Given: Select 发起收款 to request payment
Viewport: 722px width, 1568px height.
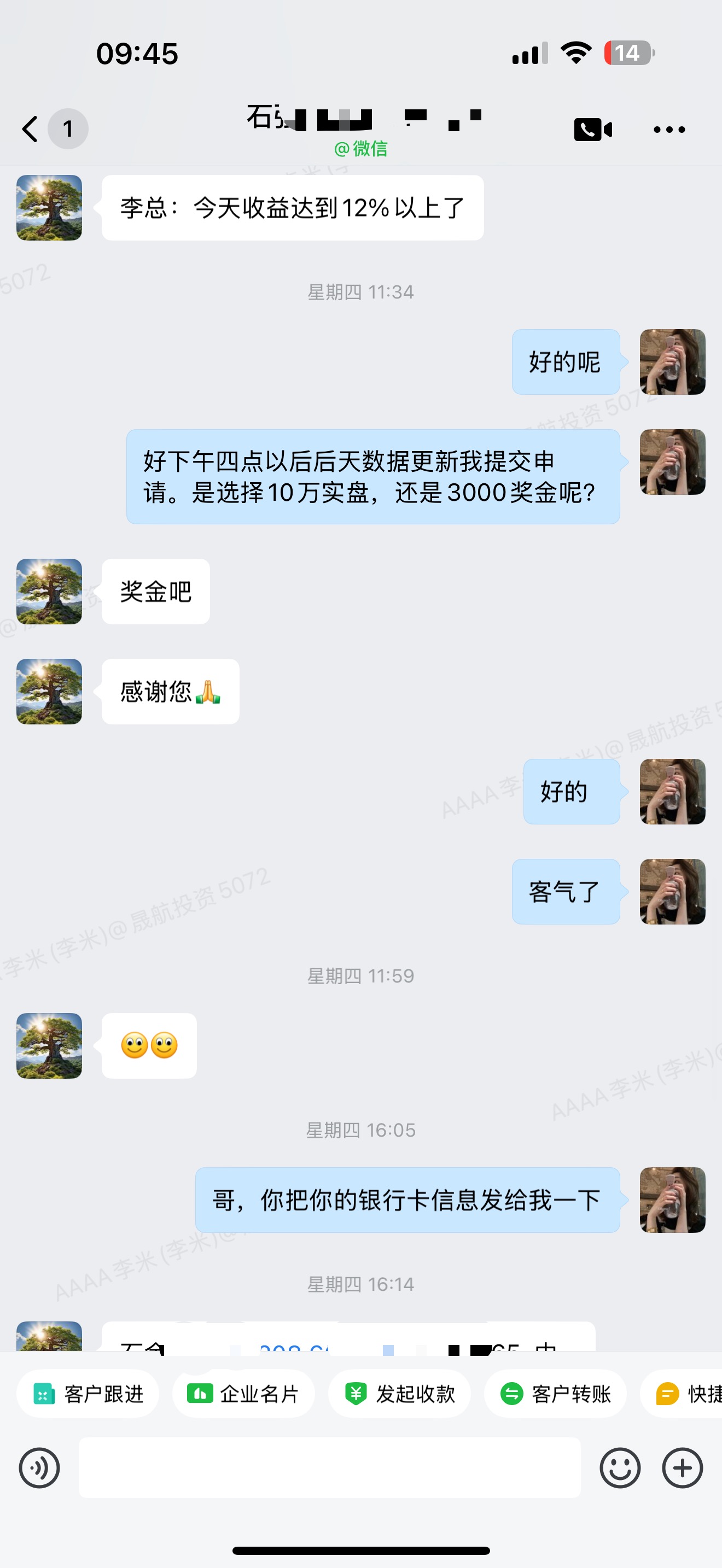Looking at the screenshot, I should pos(399,1393).
